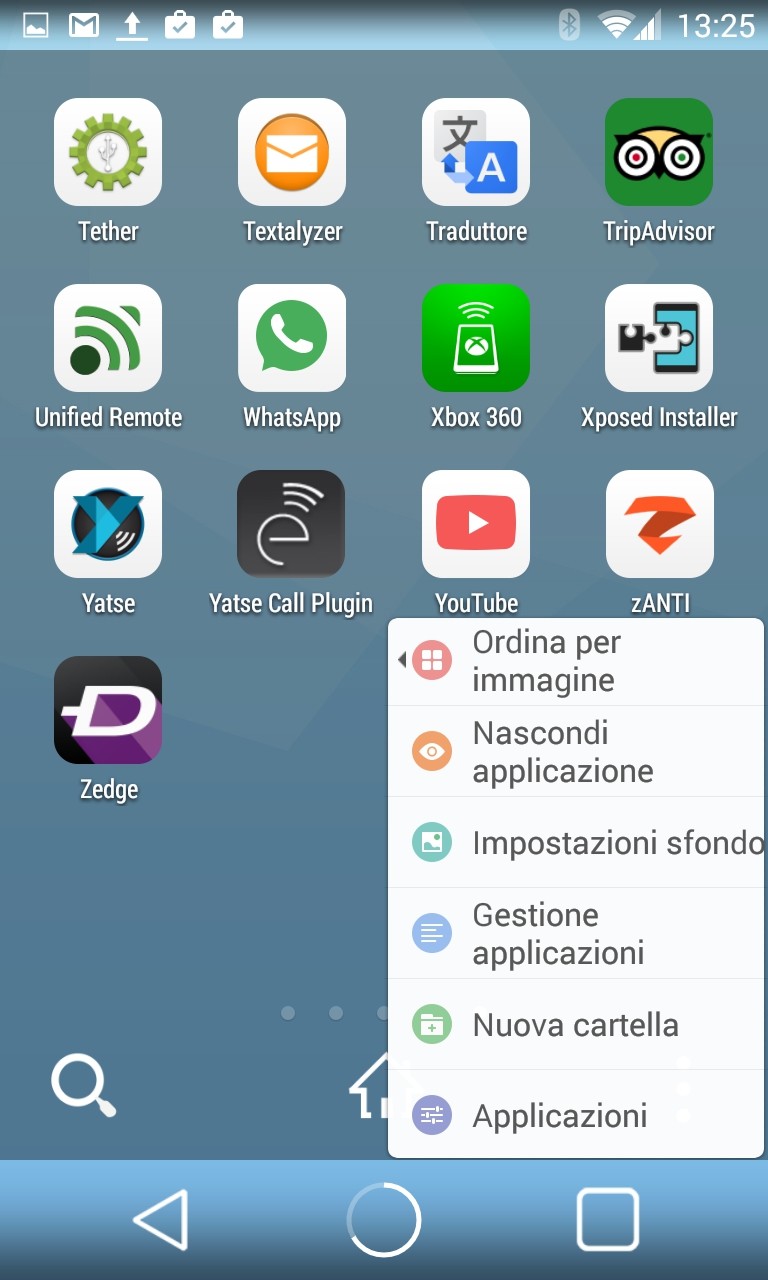The image size is (768, 1280).
Task: Select Applicazioni menu entry
Action: coord(576,1115)
